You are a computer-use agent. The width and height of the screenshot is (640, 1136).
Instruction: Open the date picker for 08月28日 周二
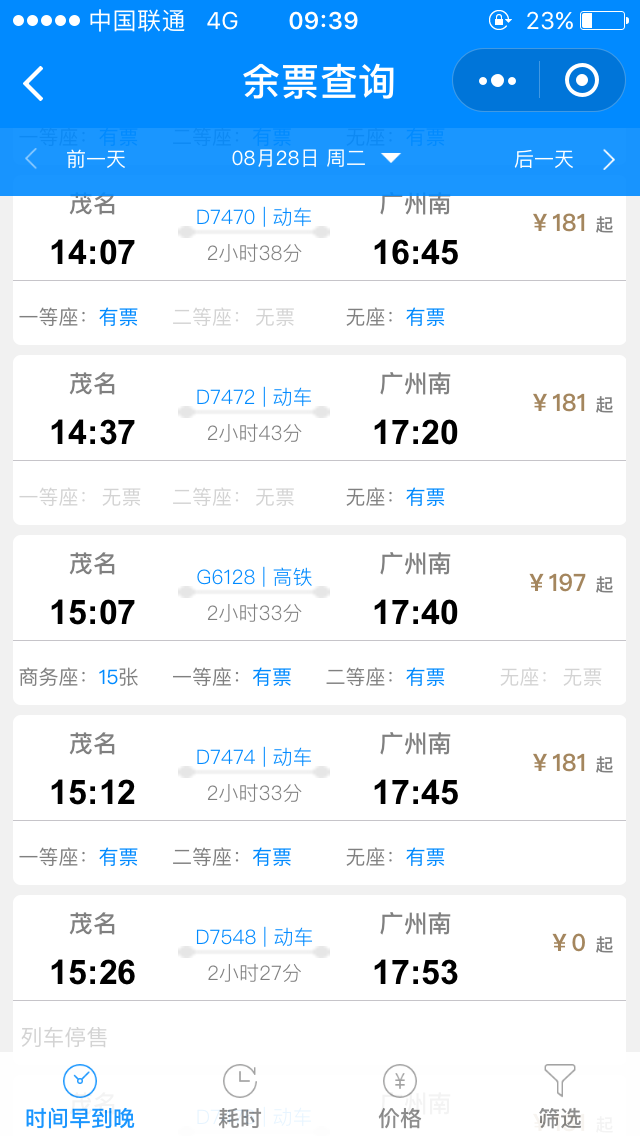(315, 158)
